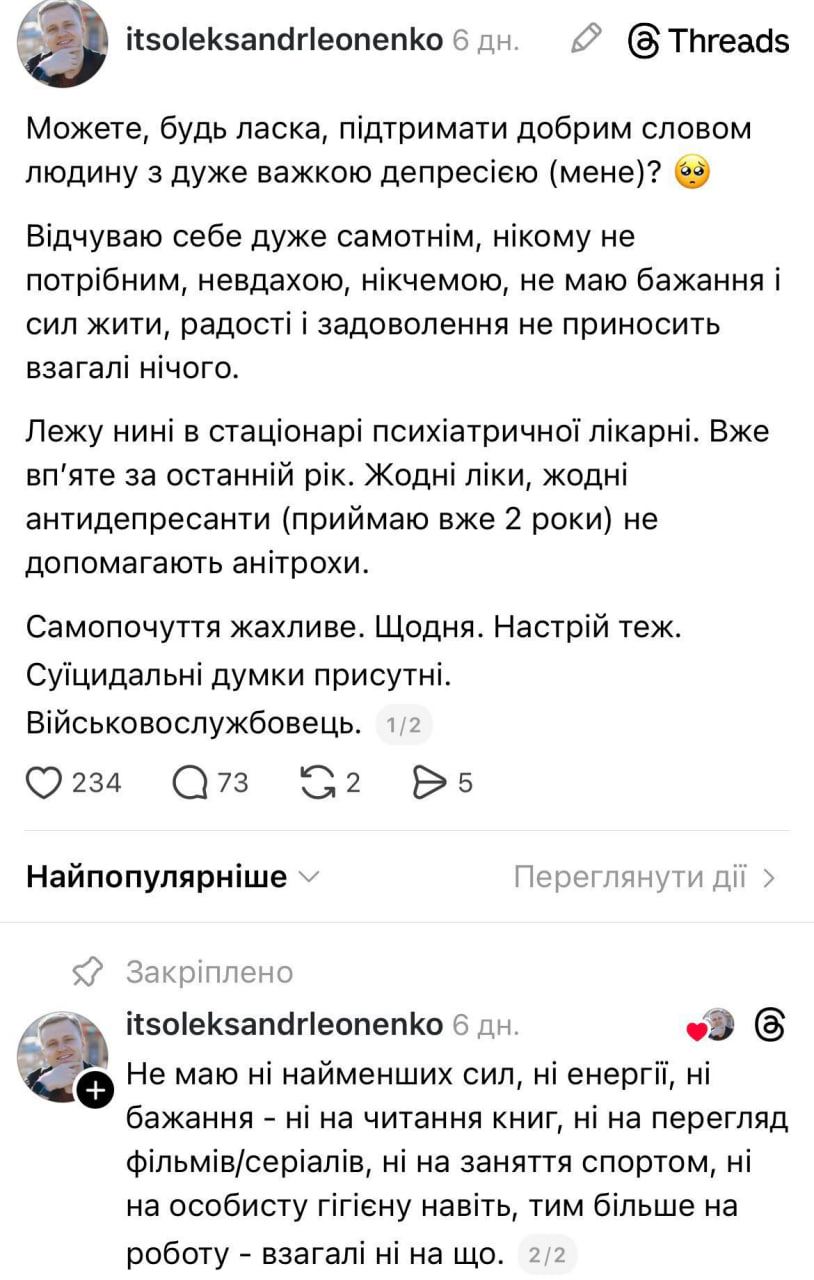Share the post via the send icon
Viewport: 814px width, 1280px height.
click(x=428, y=782)
